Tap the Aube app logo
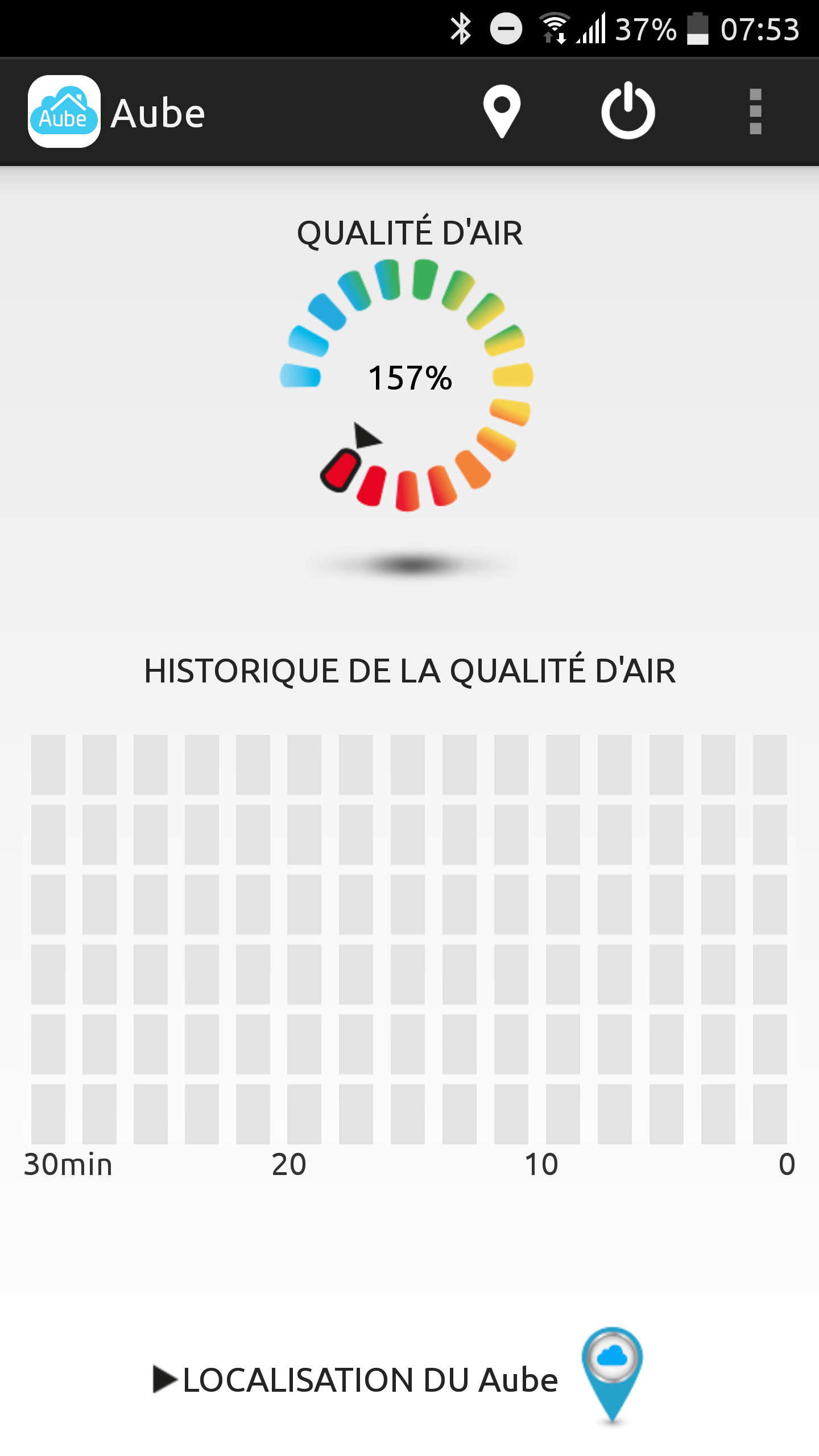The width and height of the screenshot is (819, 1456). [64, 111]
